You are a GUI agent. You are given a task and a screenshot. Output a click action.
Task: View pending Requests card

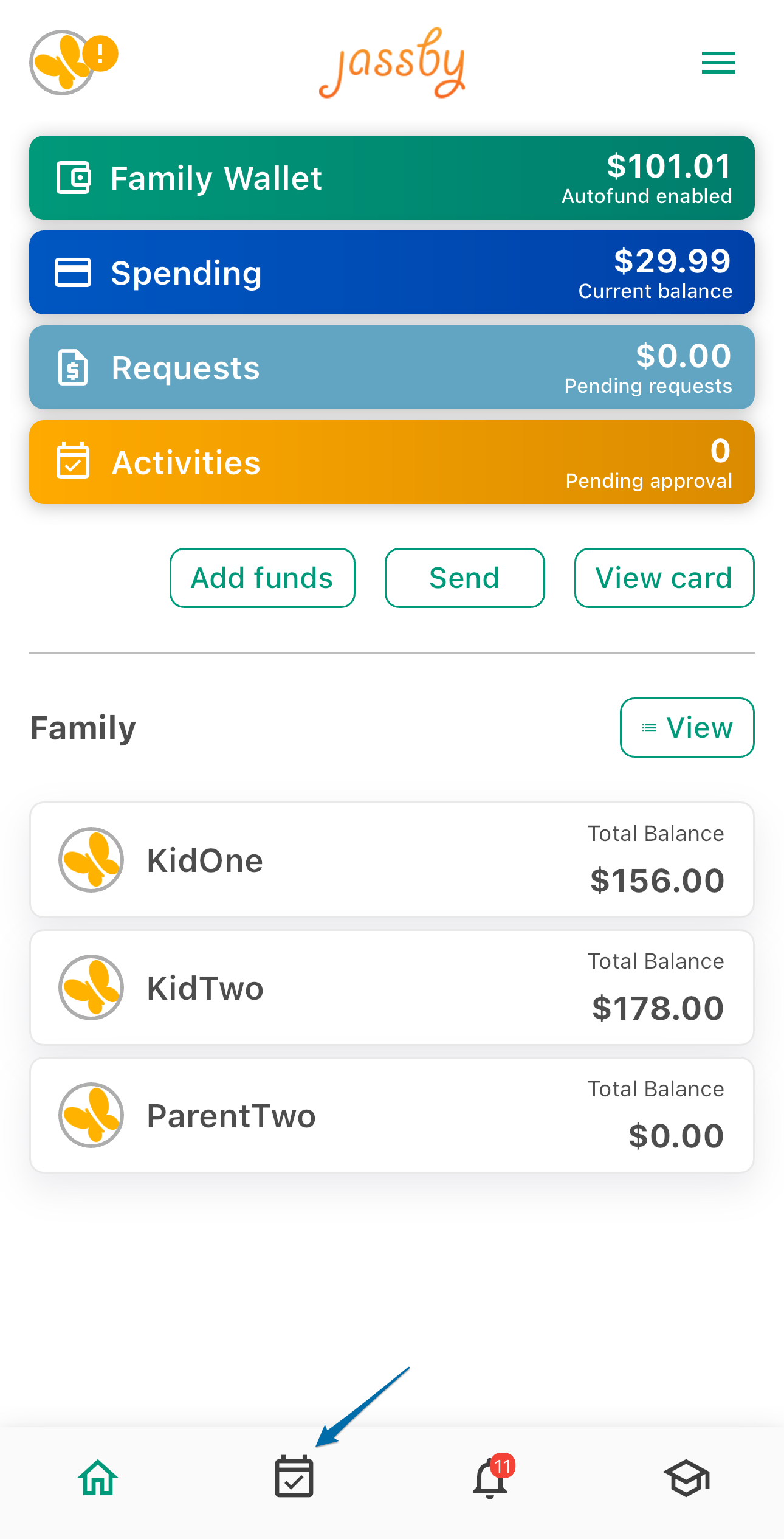pos(392,367)
